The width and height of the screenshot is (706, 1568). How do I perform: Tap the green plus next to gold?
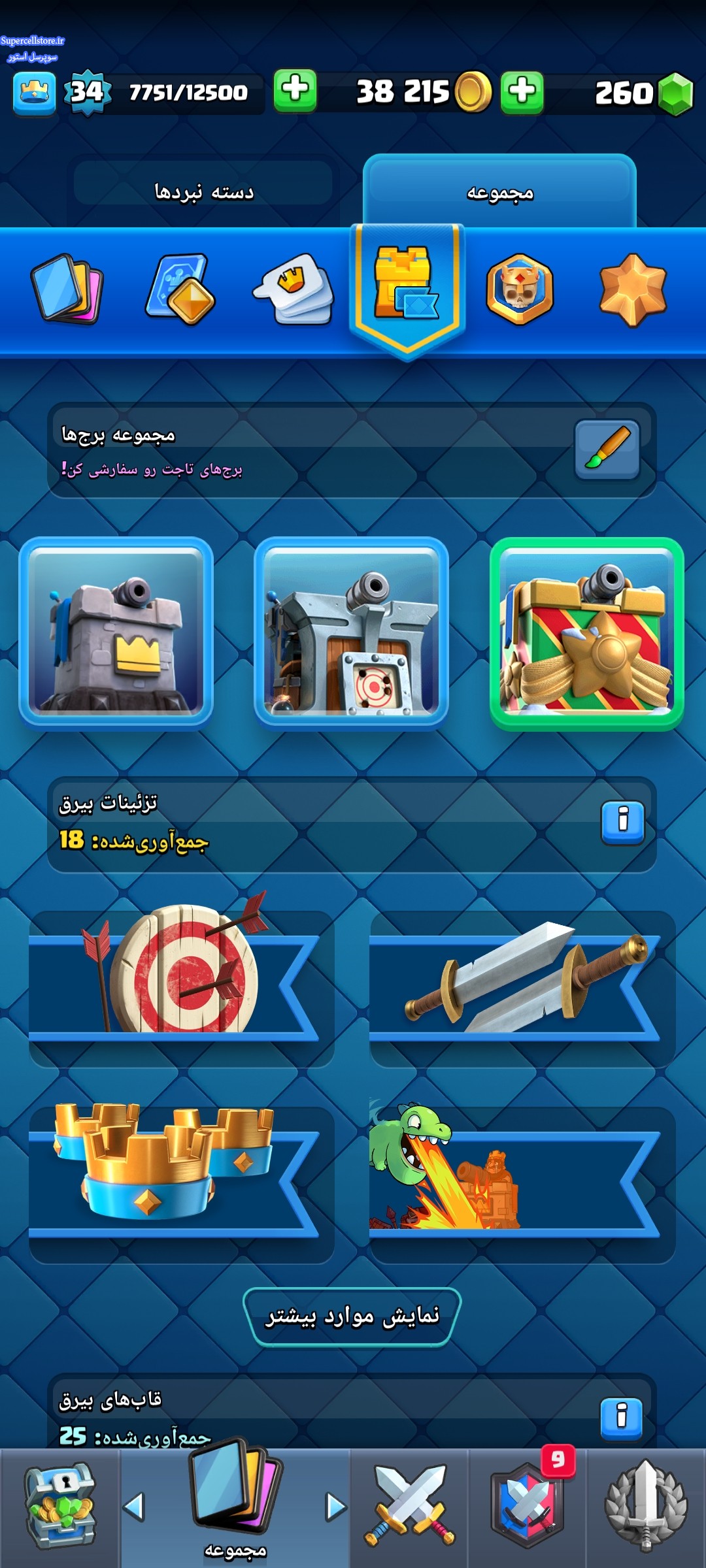[295, 91]
